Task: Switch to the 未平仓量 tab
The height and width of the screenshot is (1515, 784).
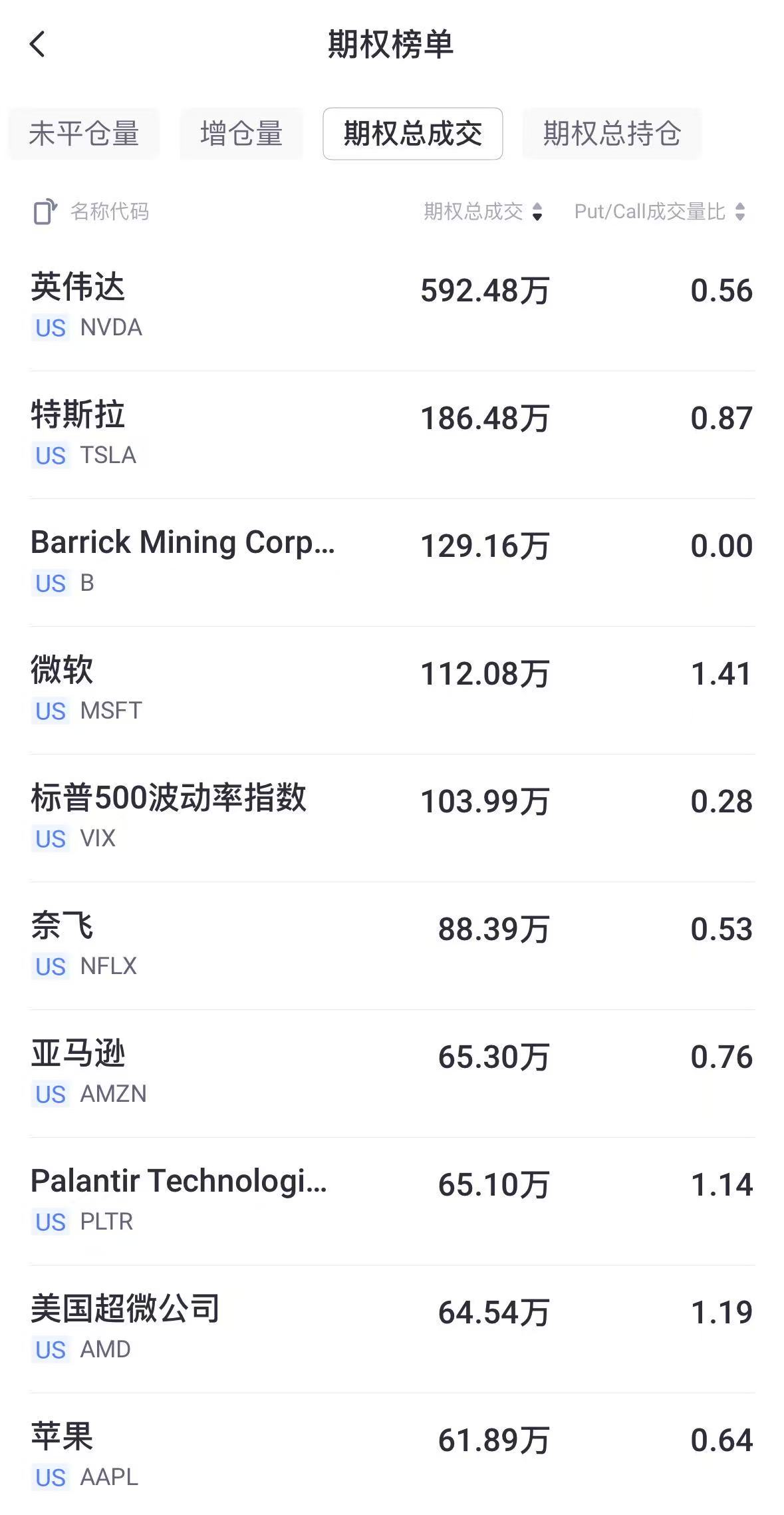Action: pos(84,134)
